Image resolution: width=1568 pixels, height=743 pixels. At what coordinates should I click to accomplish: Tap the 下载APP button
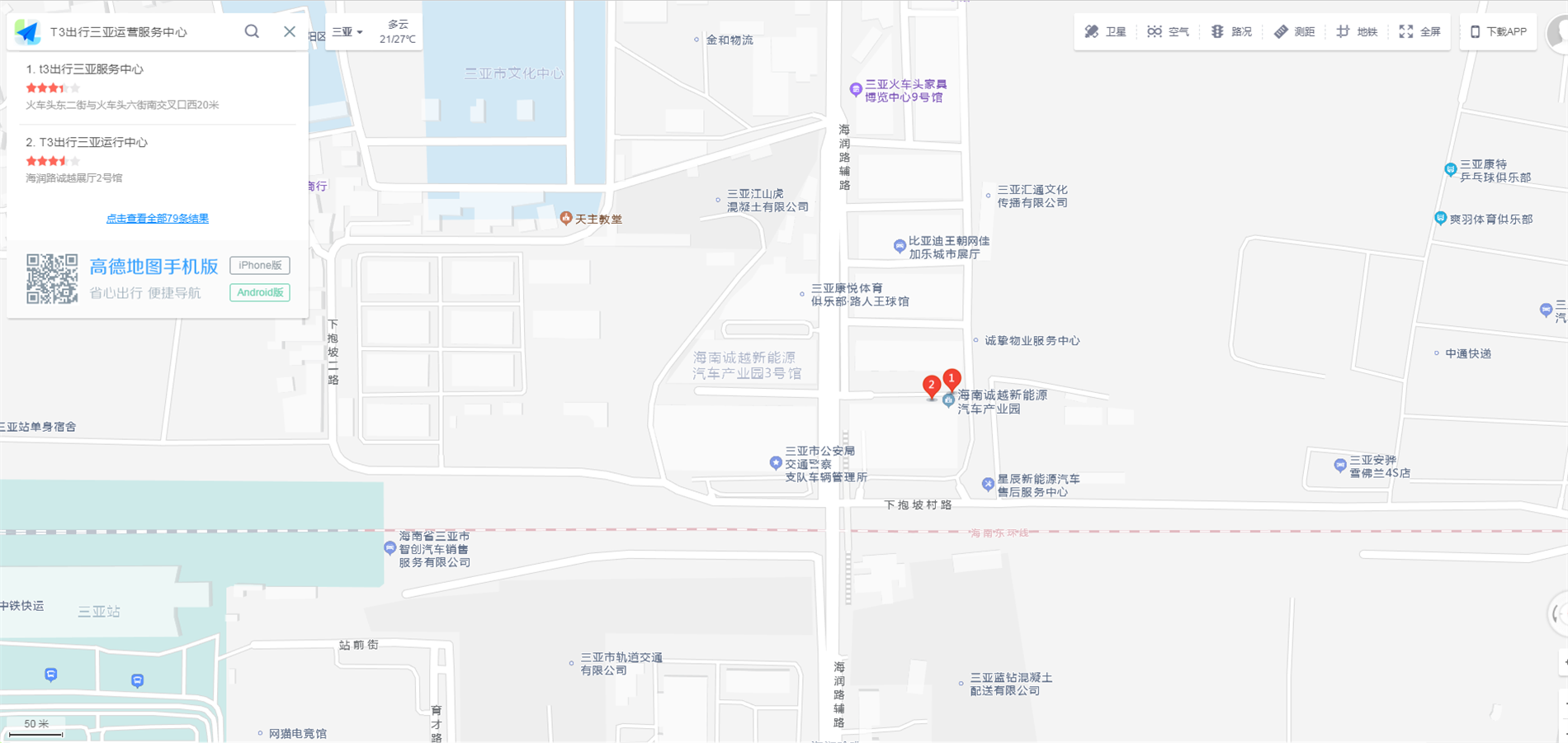1499,32
